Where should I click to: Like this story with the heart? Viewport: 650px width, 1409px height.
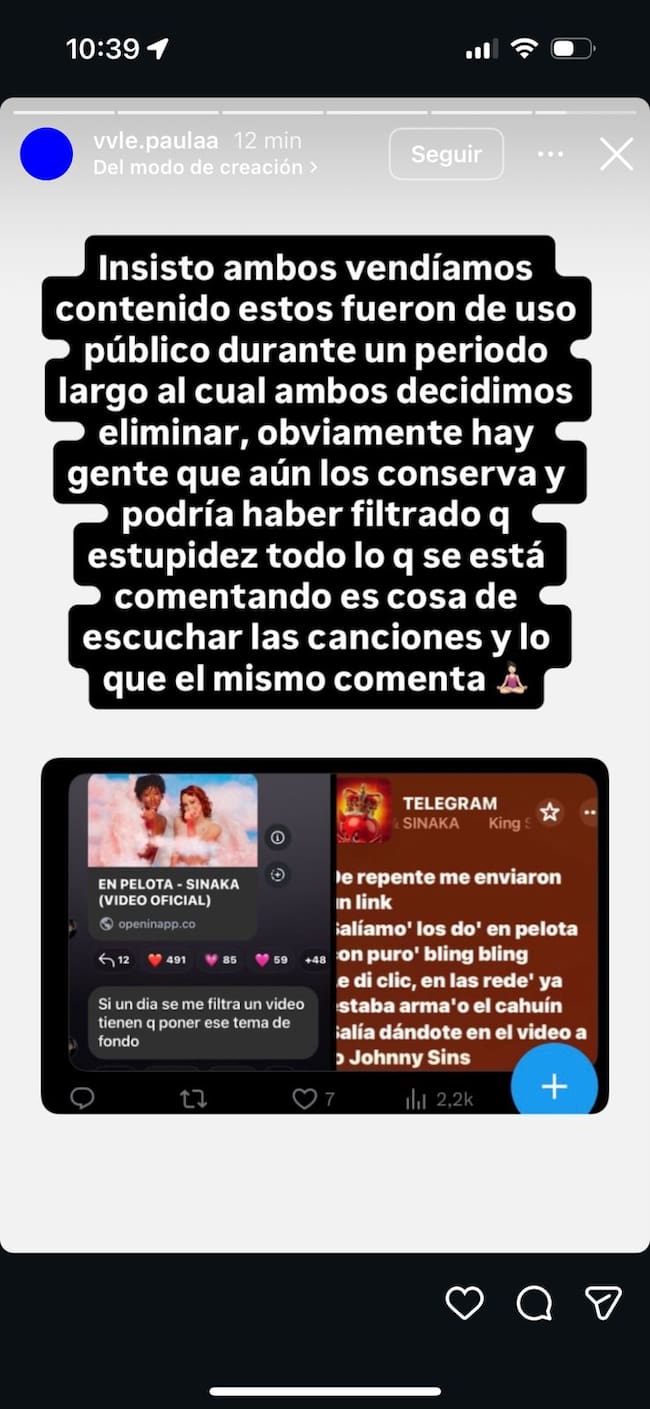pos(464,1302)
